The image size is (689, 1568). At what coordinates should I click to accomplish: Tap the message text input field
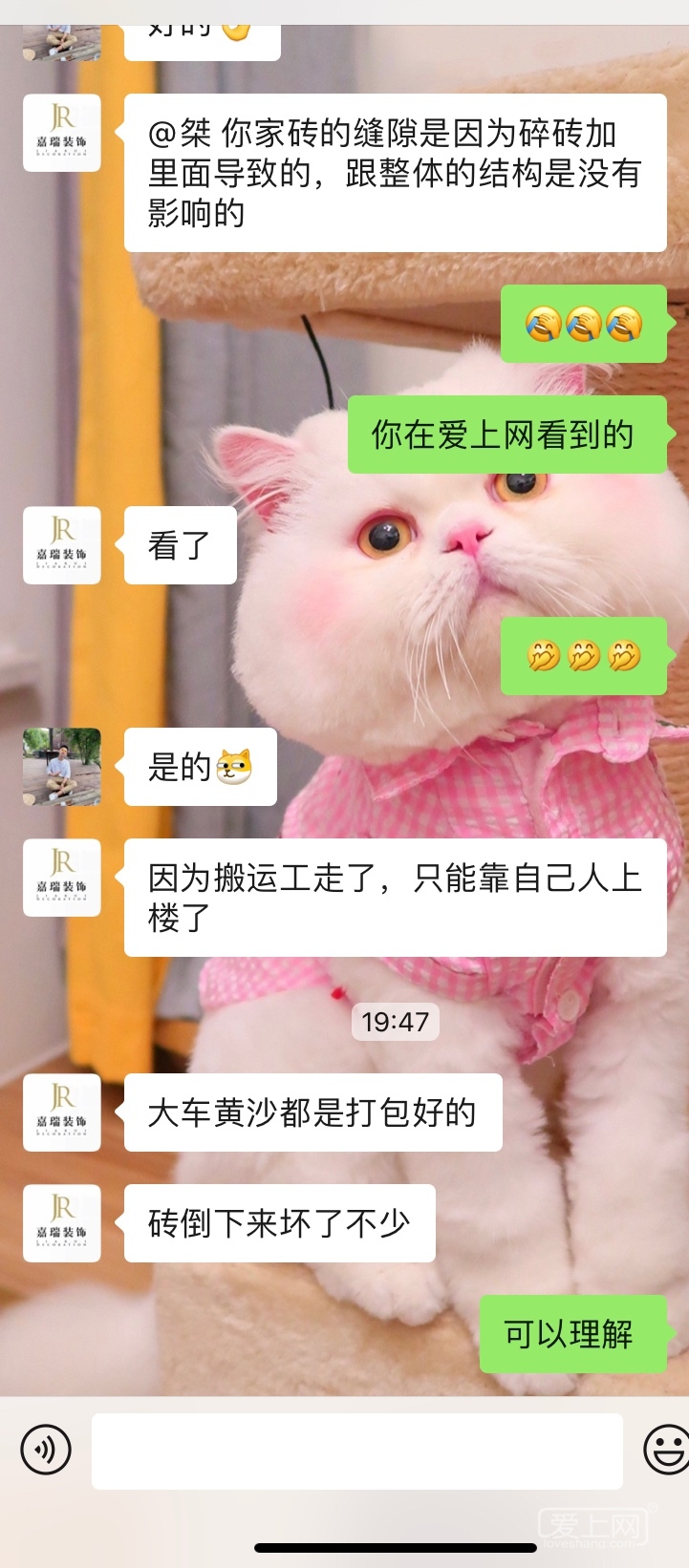(356, 1451)
